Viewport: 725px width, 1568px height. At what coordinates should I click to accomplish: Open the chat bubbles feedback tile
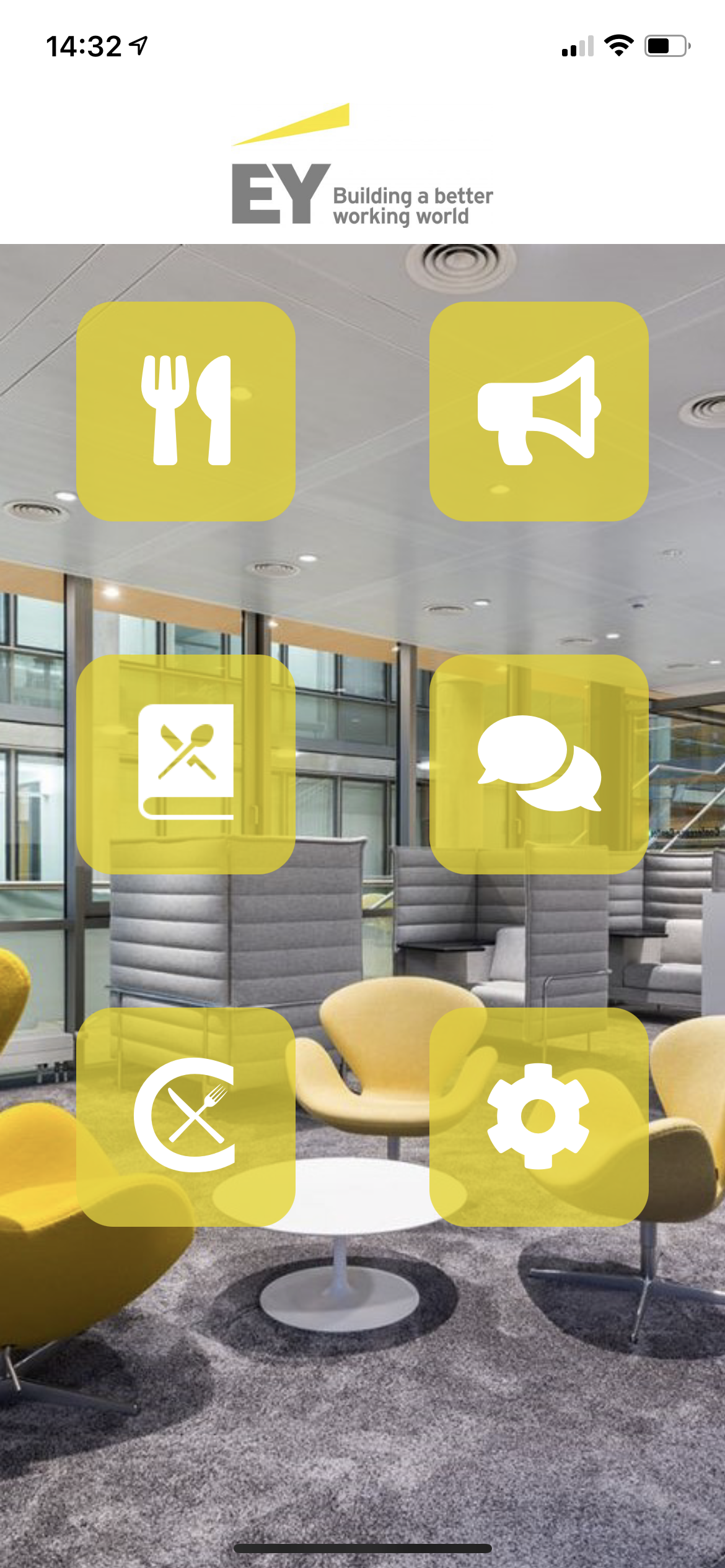(538, 764)
